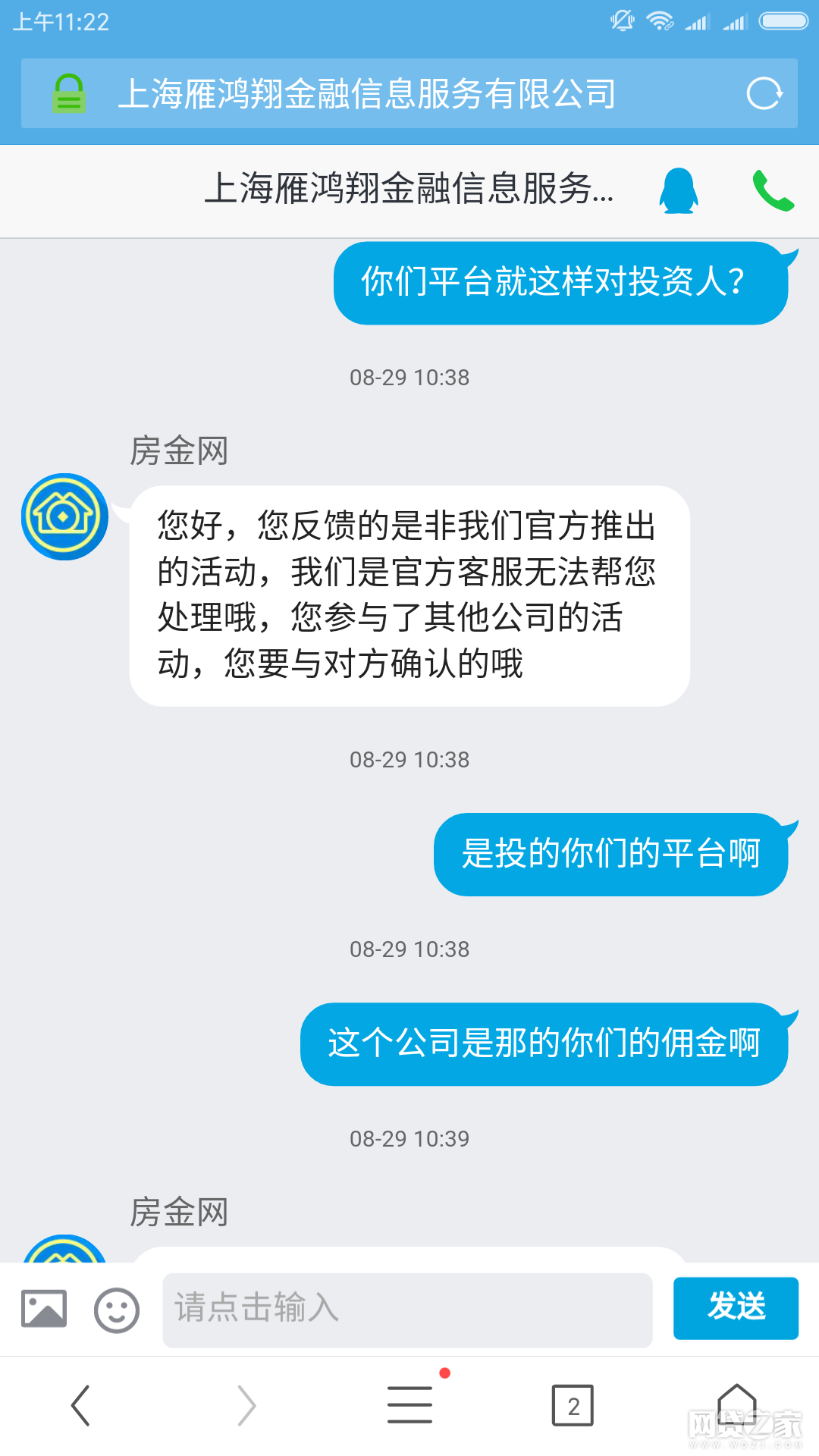Go back in the browser
Screen dimensions: 819x1456
coord(81,1405)
